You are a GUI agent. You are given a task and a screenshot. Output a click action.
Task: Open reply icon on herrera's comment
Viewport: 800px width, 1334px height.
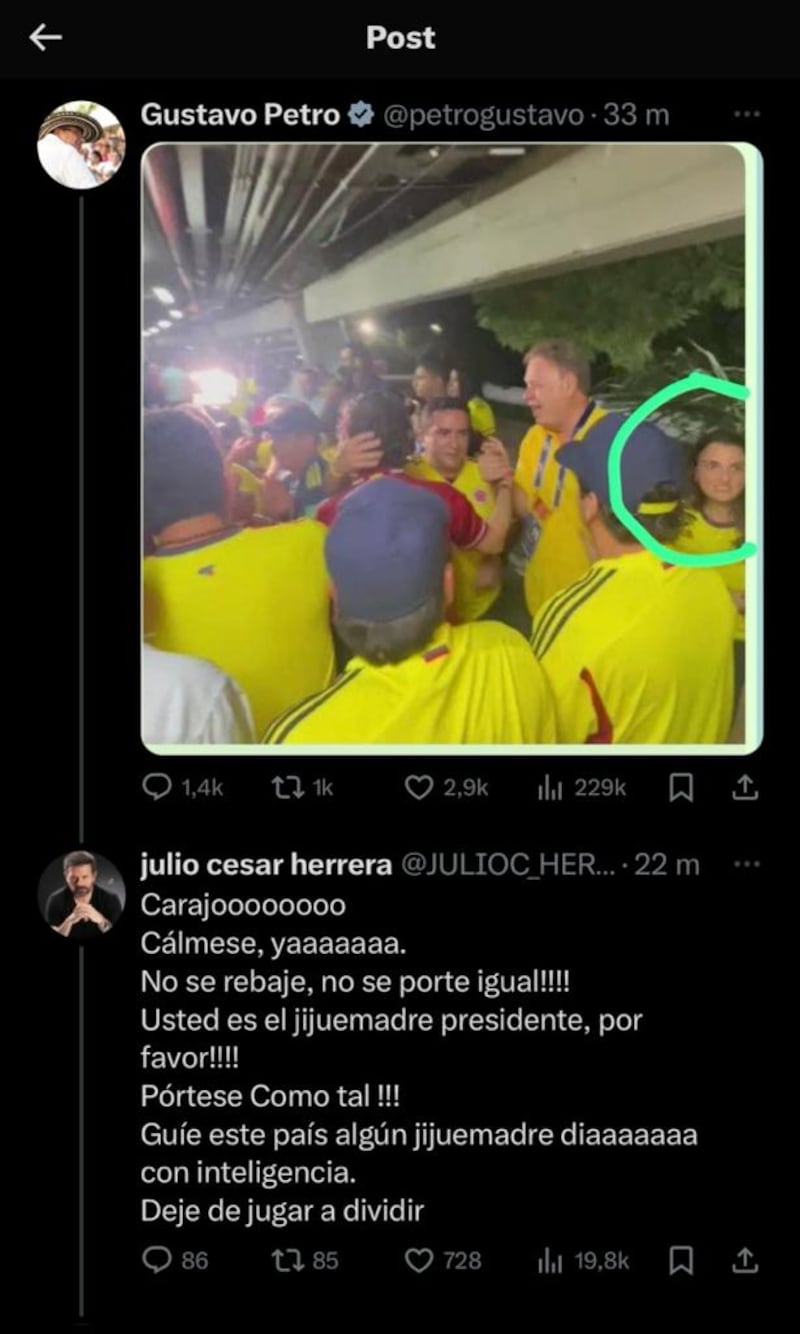pos(156,1264)
